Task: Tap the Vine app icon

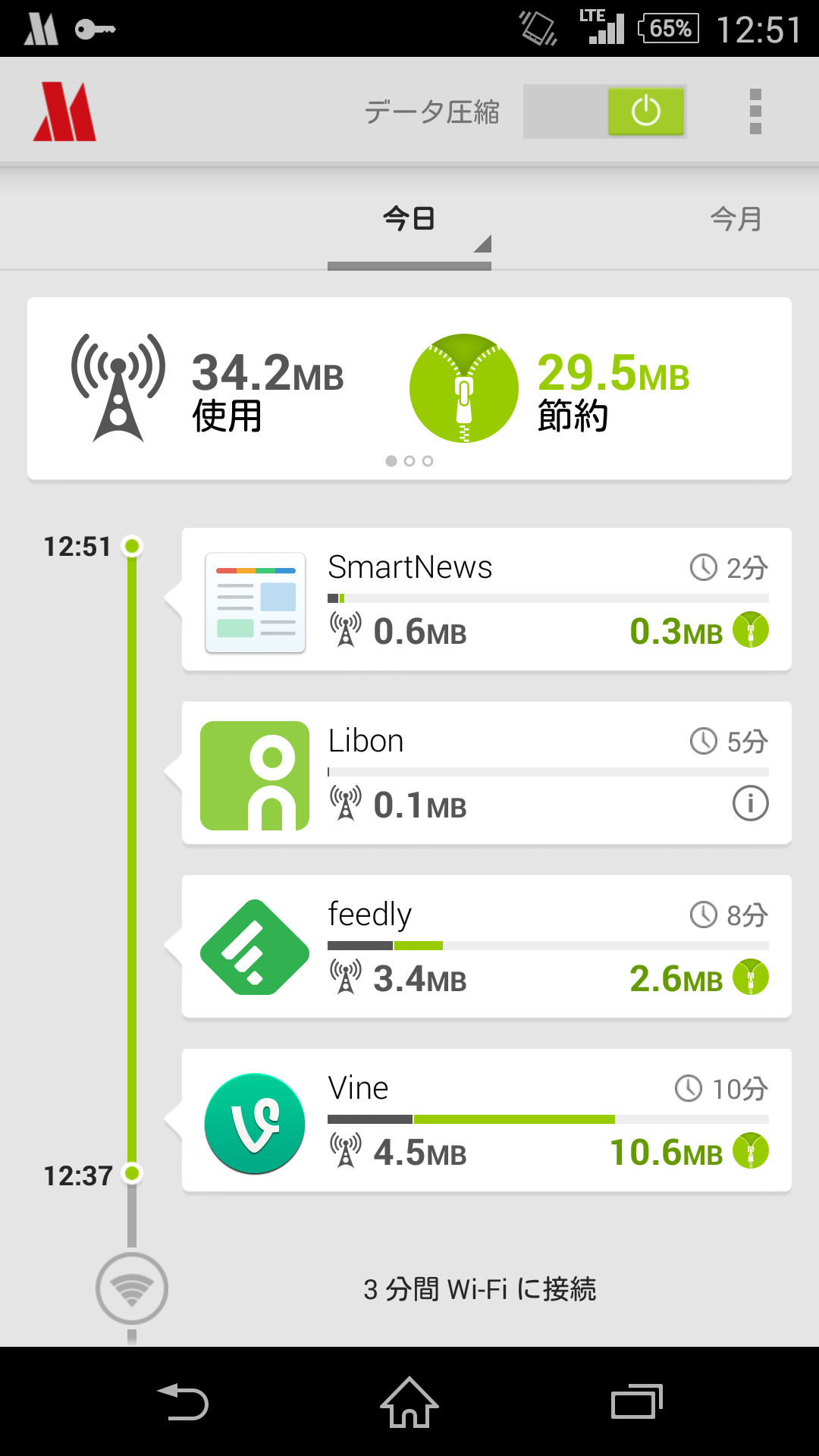Action: click(x=255, y=1122)
